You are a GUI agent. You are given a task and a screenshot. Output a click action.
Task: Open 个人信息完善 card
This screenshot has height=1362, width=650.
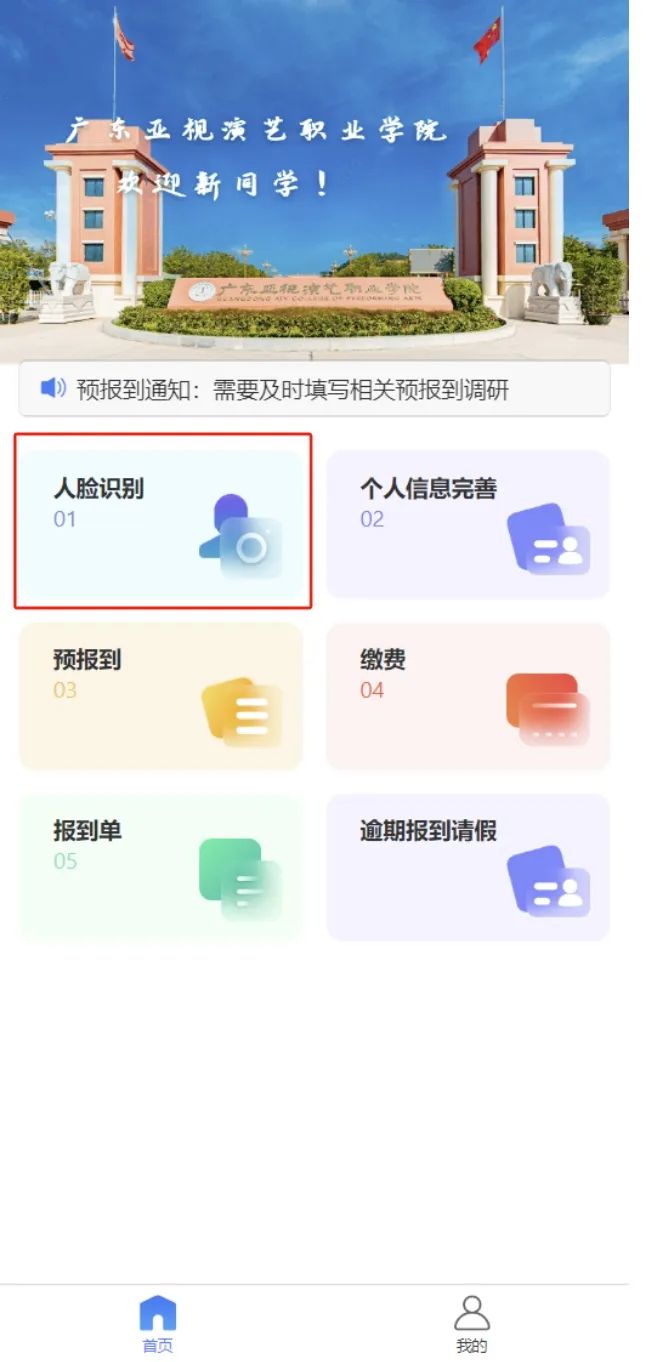(x=468, y=523)
